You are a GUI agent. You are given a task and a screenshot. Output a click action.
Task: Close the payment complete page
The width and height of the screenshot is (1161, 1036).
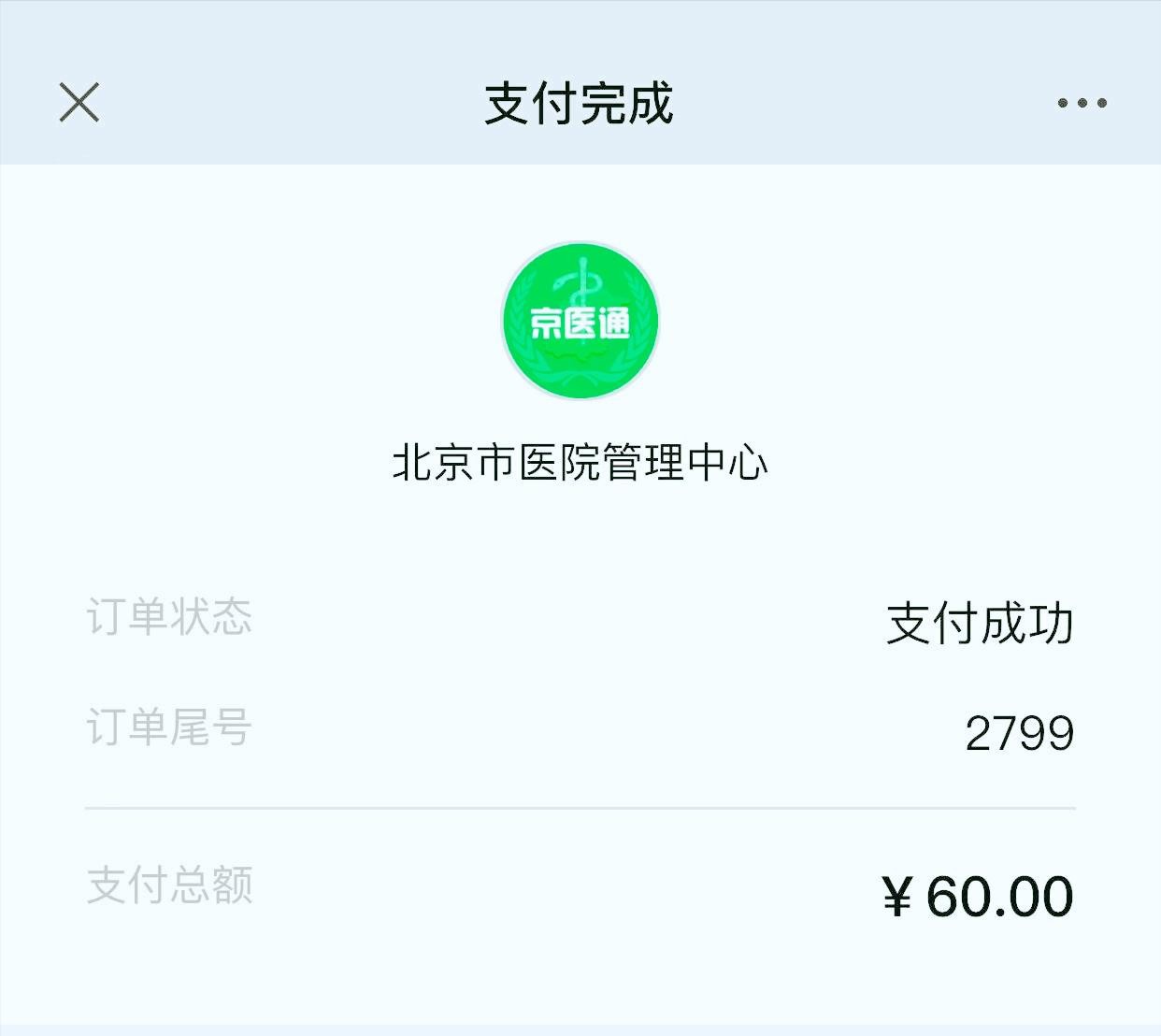tap(79, 102)
